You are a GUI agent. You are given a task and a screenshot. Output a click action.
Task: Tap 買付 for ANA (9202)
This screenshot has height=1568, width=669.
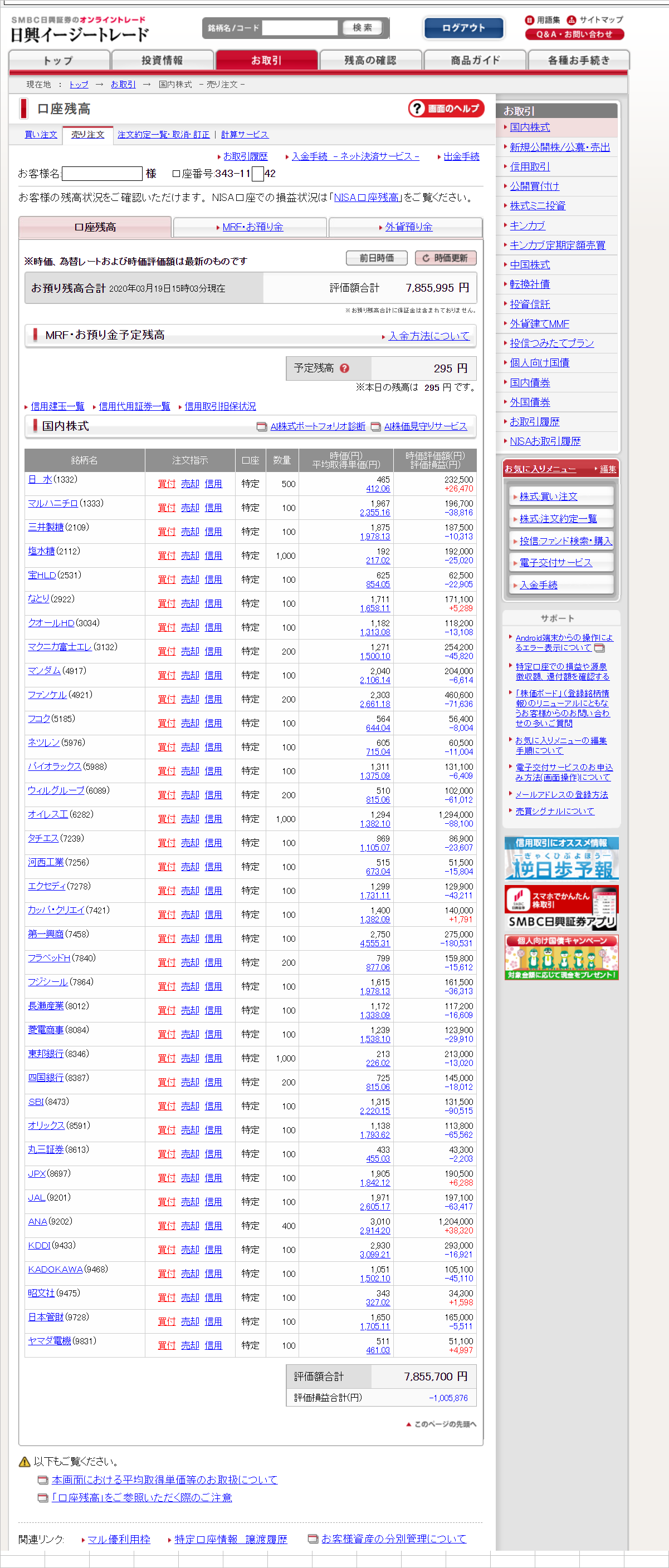[x=167, y=1225]
